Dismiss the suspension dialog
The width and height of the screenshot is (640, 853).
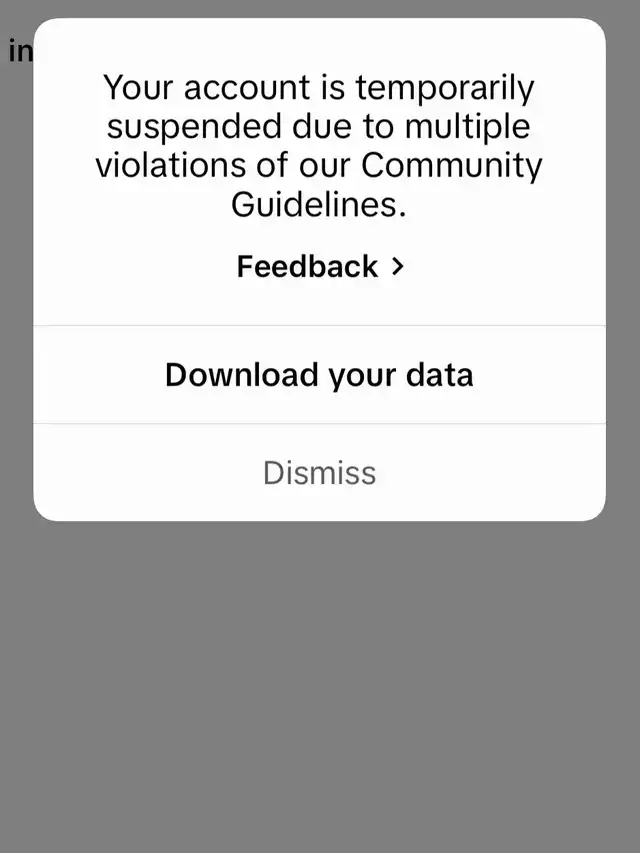tap(319, 472)
